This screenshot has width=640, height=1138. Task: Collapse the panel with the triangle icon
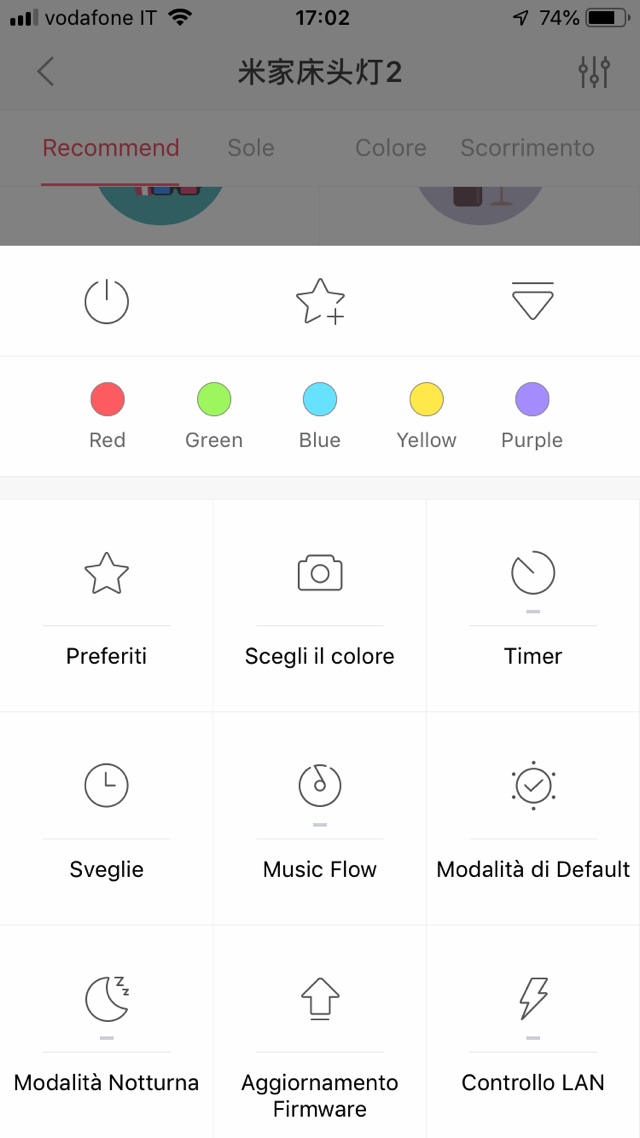pyautogui.click(x=532, y=301)
